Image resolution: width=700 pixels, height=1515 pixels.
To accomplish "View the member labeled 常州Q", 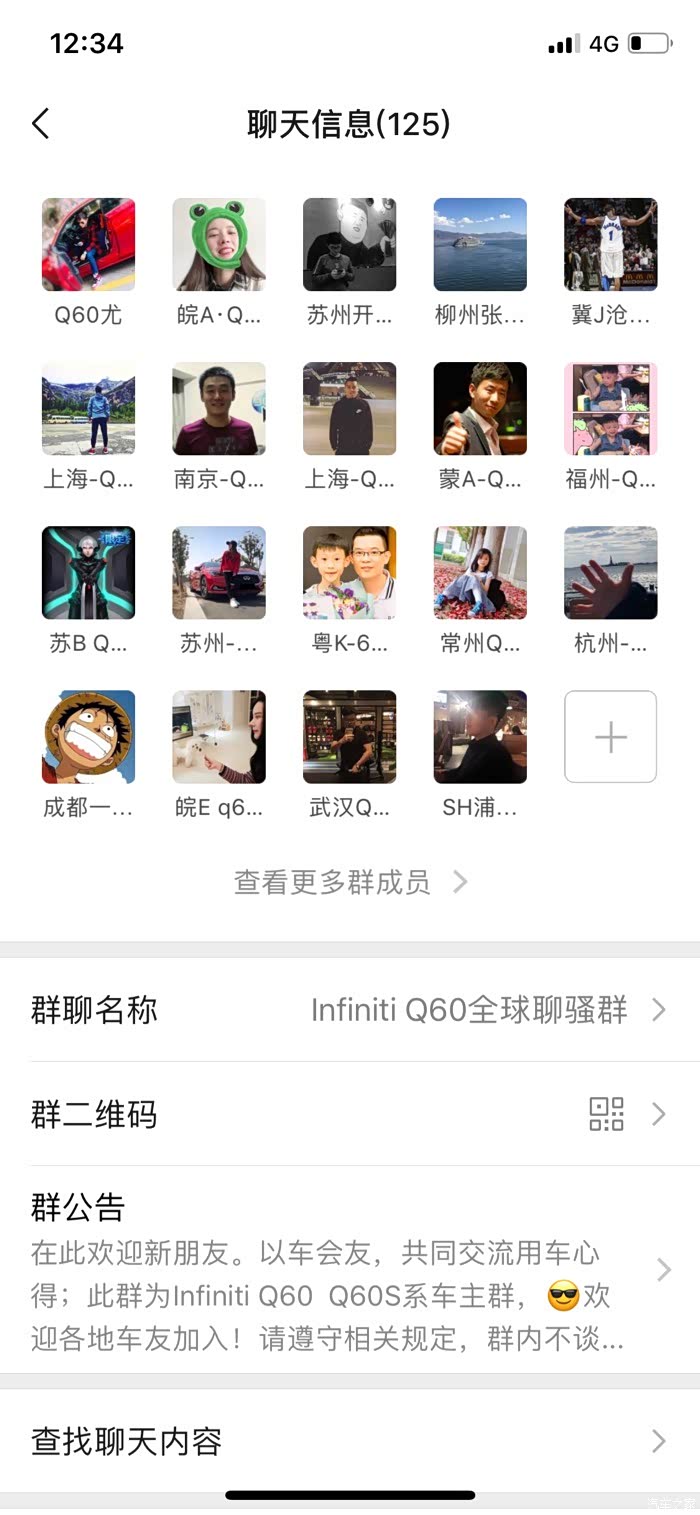I will [x=480, y=573].
